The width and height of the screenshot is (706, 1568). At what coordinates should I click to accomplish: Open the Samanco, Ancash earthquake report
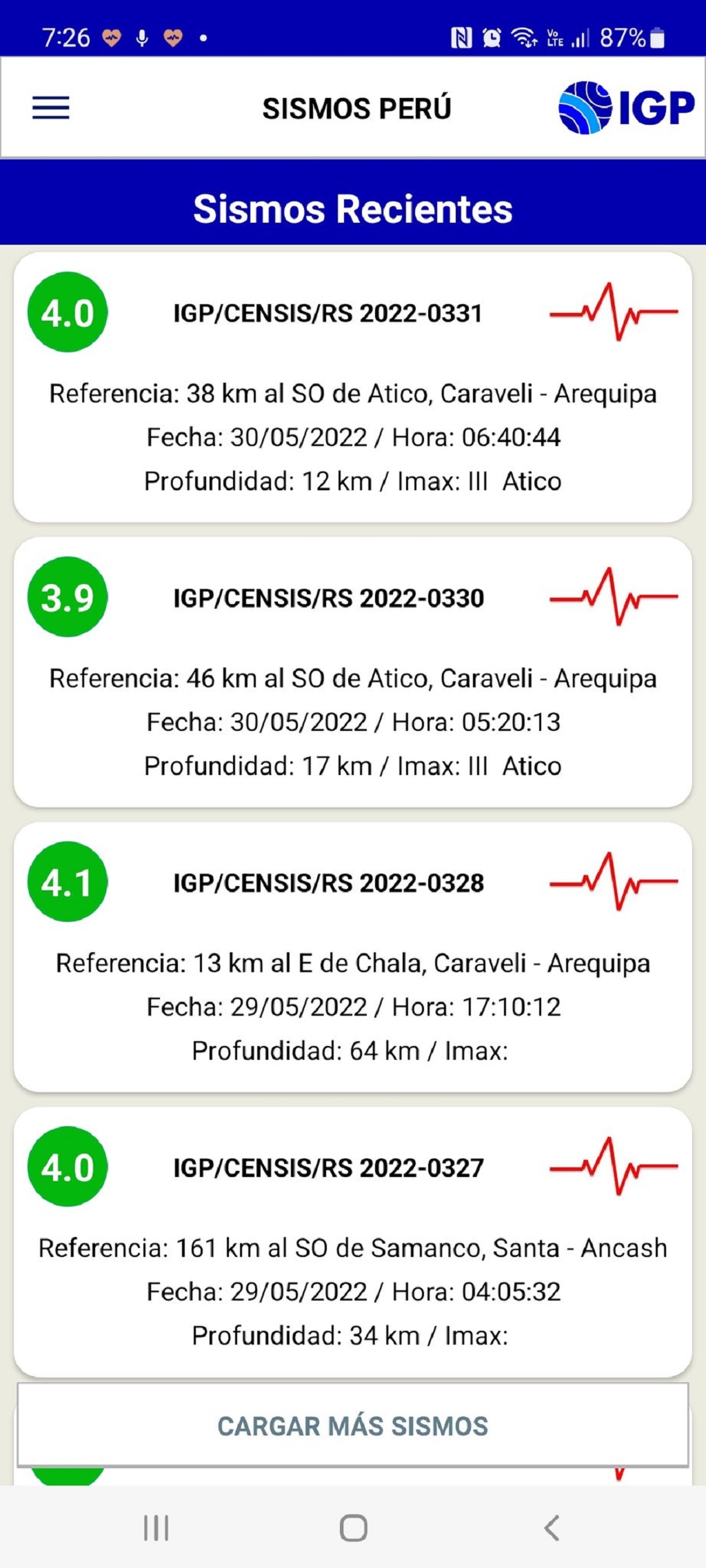pos(352,1241)
